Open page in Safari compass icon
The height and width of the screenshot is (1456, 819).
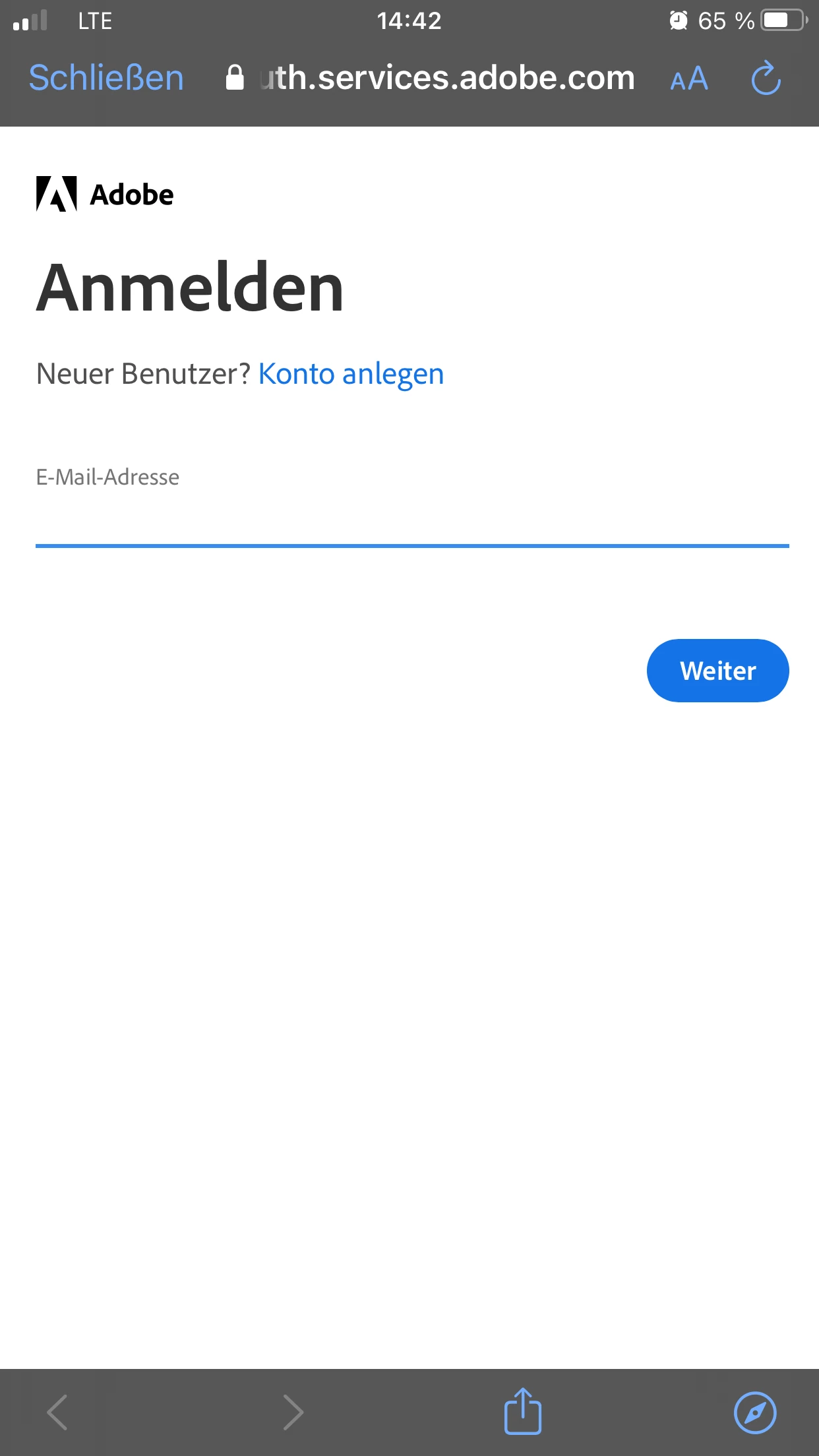[x=755, y=1412]
